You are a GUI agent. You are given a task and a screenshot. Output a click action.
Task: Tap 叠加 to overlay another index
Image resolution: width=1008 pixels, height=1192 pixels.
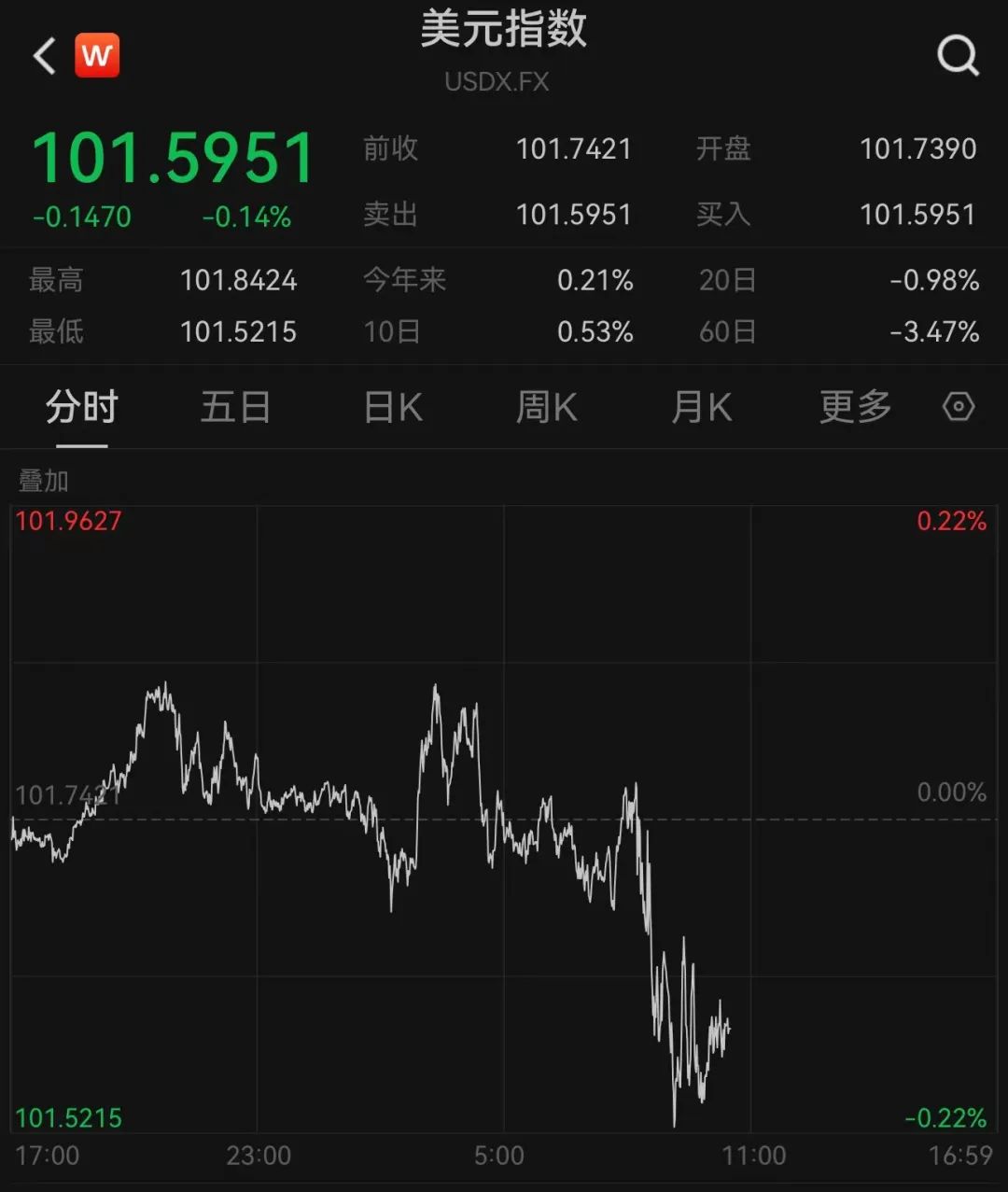(44, 481)
